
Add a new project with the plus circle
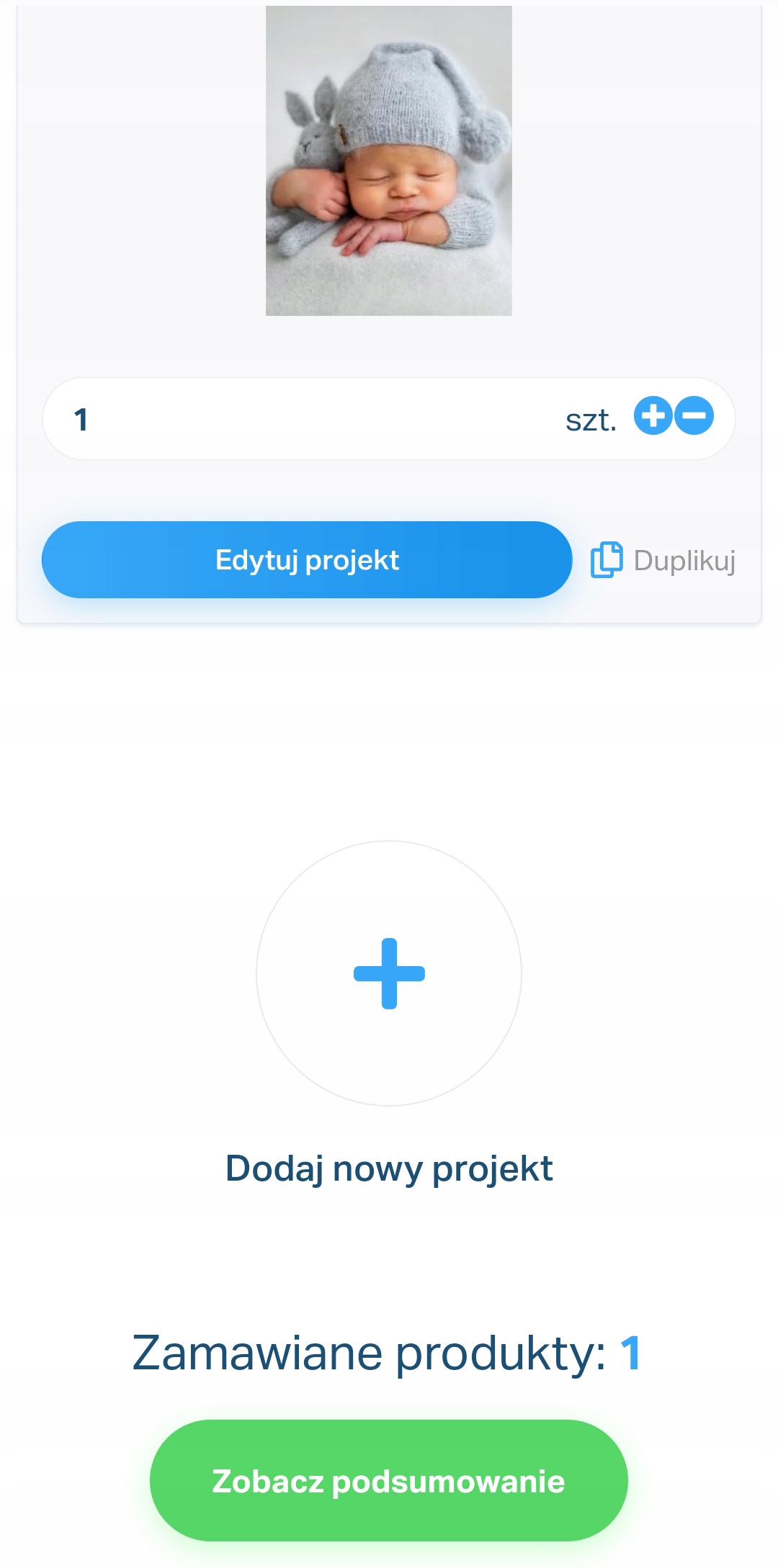[389, 973]
